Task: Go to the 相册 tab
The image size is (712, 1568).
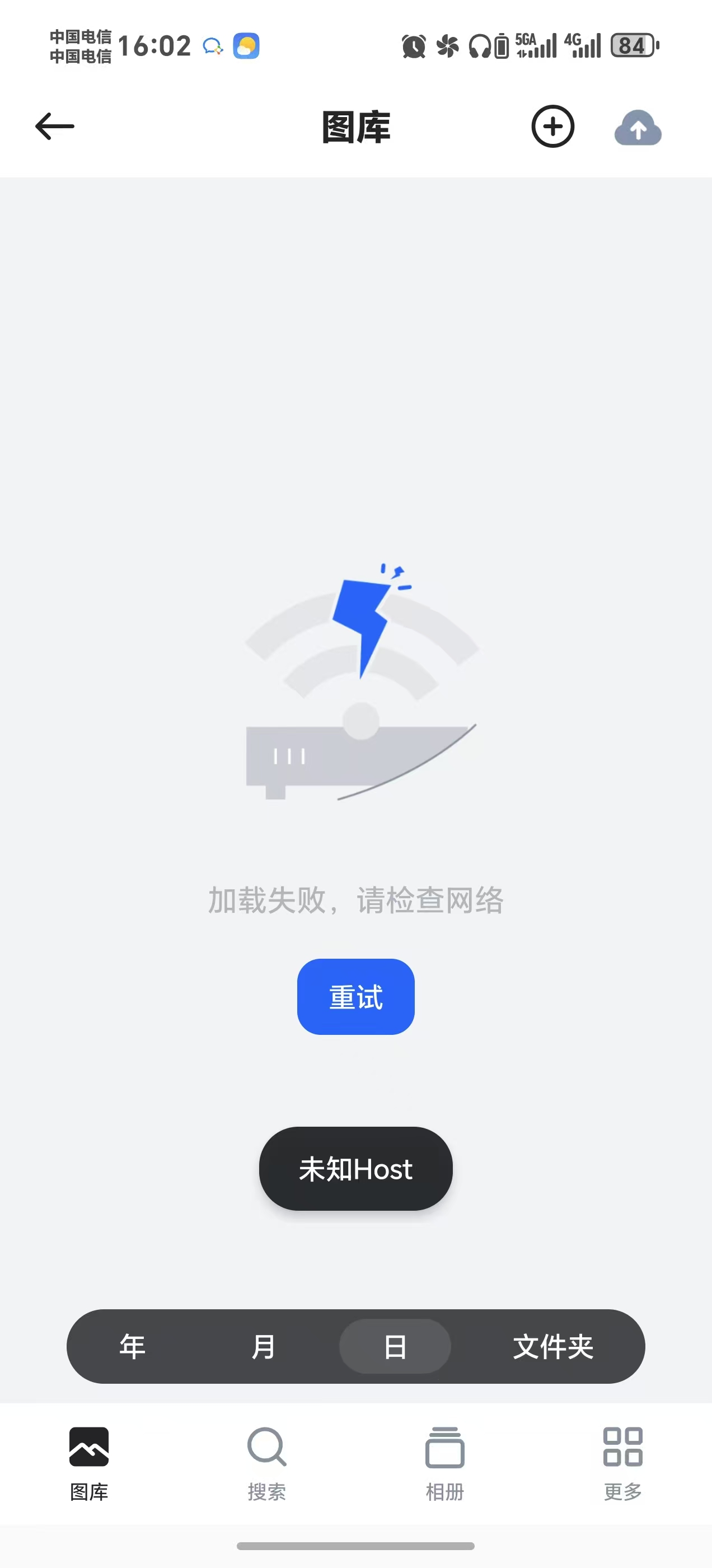Action: 445,1463
